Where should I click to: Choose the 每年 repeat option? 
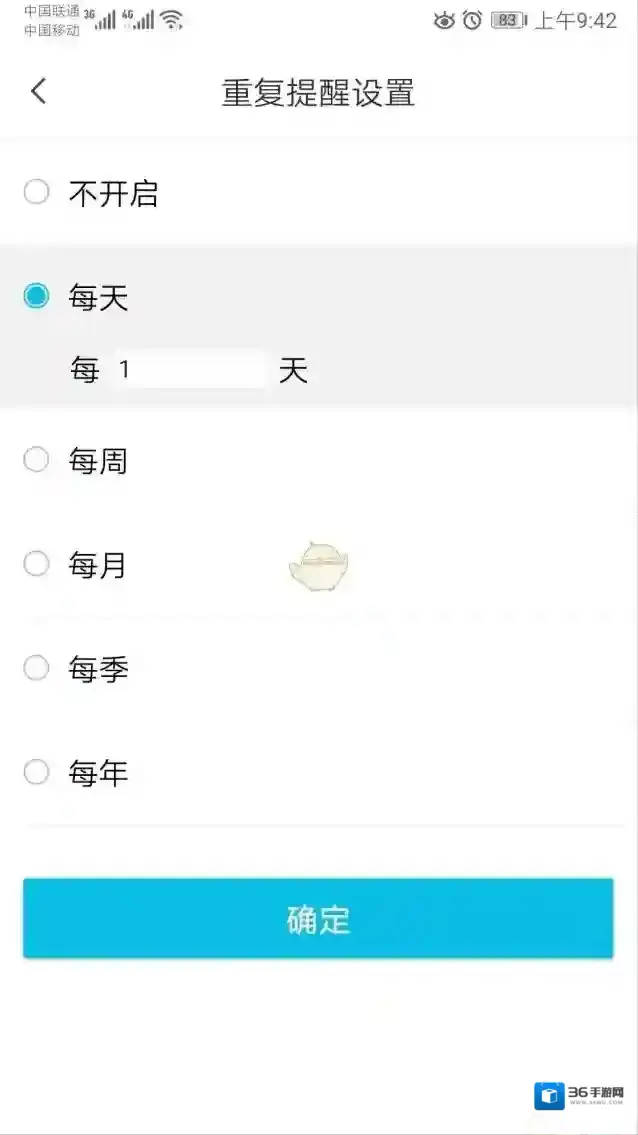37,772
